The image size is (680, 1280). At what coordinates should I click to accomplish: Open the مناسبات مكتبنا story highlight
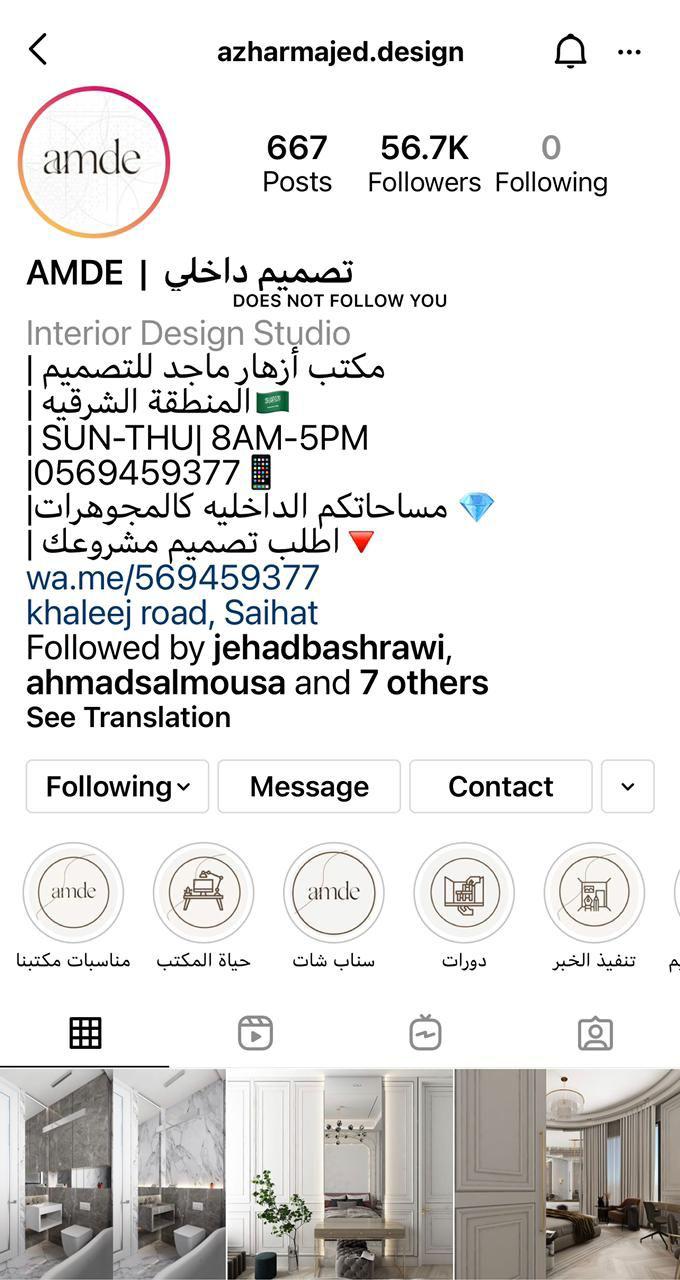73,893
